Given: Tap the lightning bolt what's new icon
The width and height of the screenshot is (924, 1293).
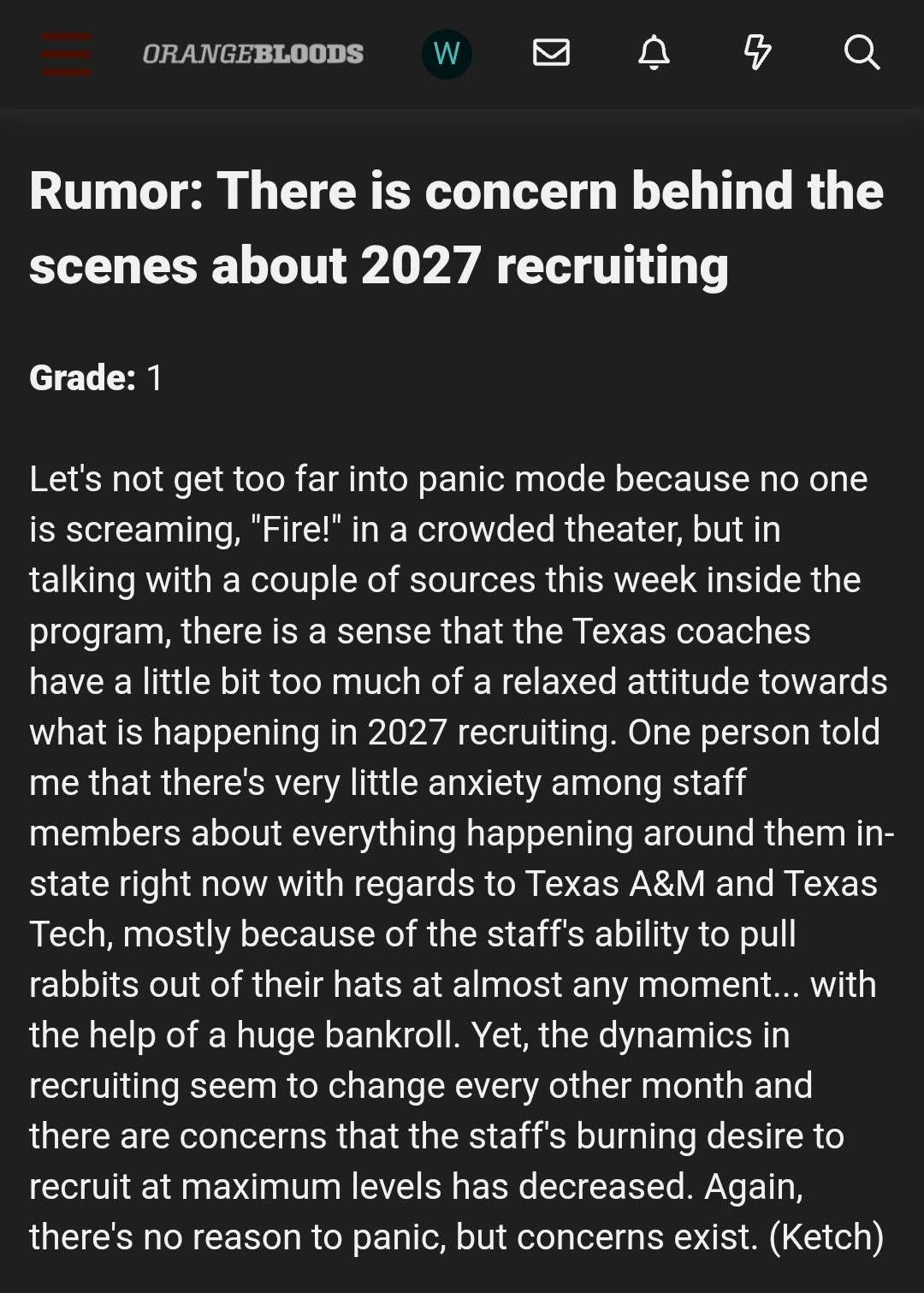Looking at the screenshot, I should 758,53.
